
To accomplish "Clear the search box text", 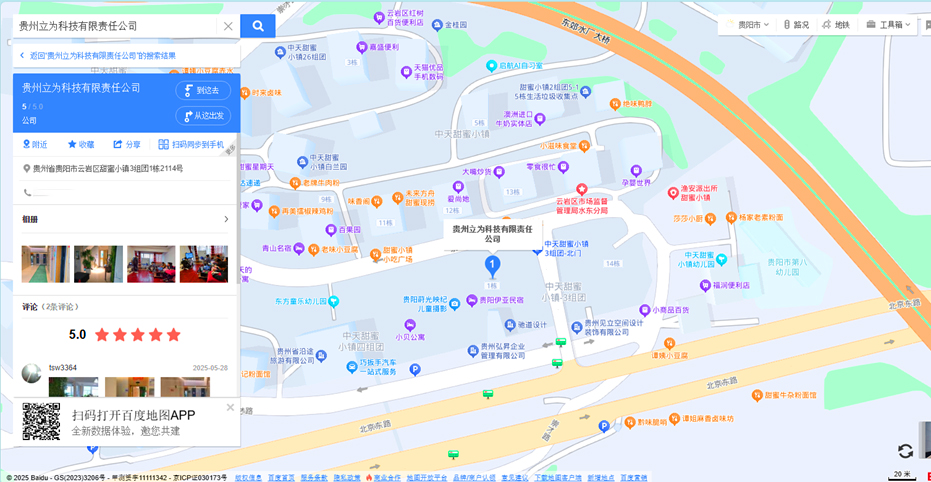I will pos(228,26).
